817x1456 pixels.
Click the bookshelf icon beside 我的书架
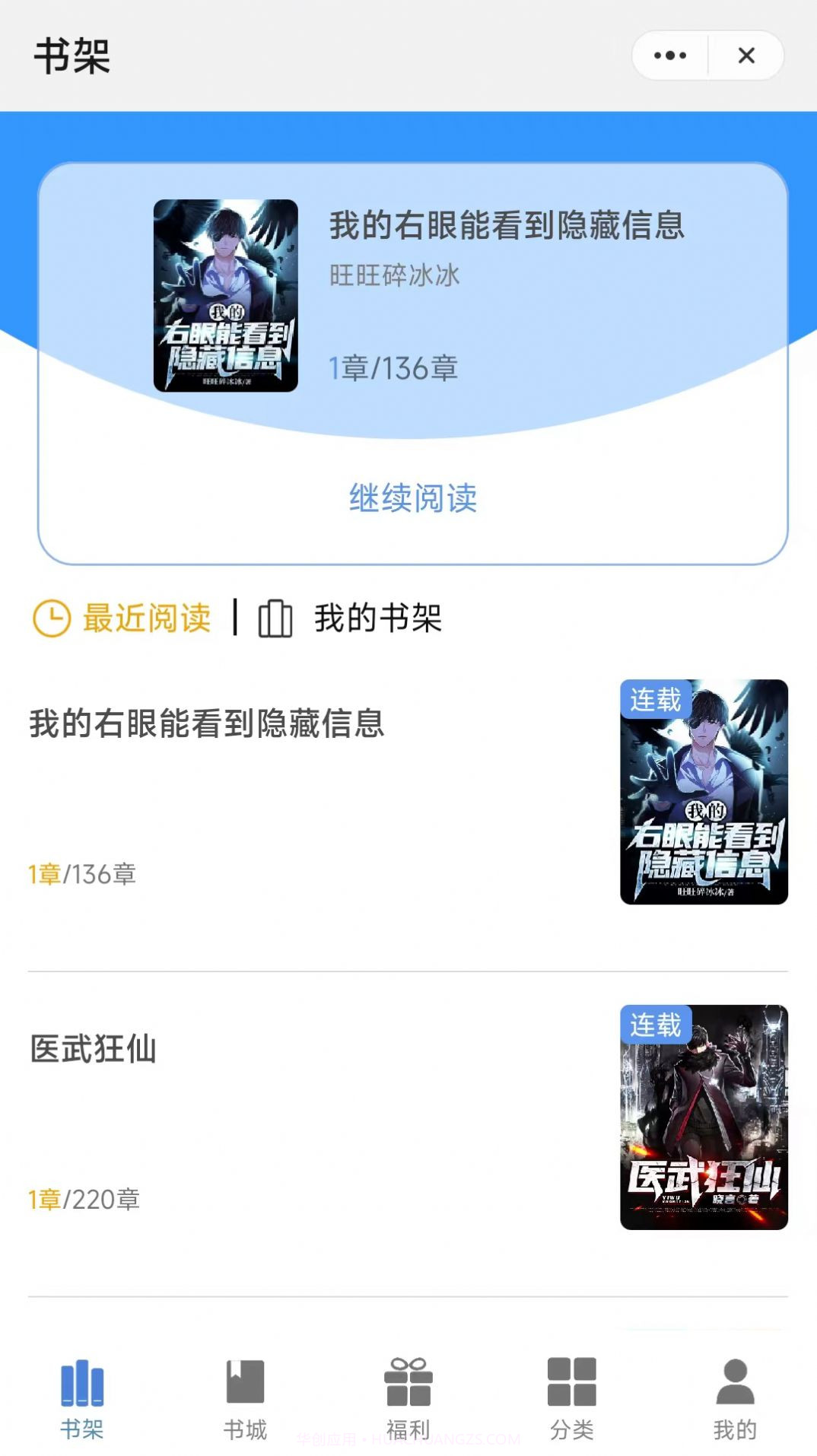tap(274, 619)
